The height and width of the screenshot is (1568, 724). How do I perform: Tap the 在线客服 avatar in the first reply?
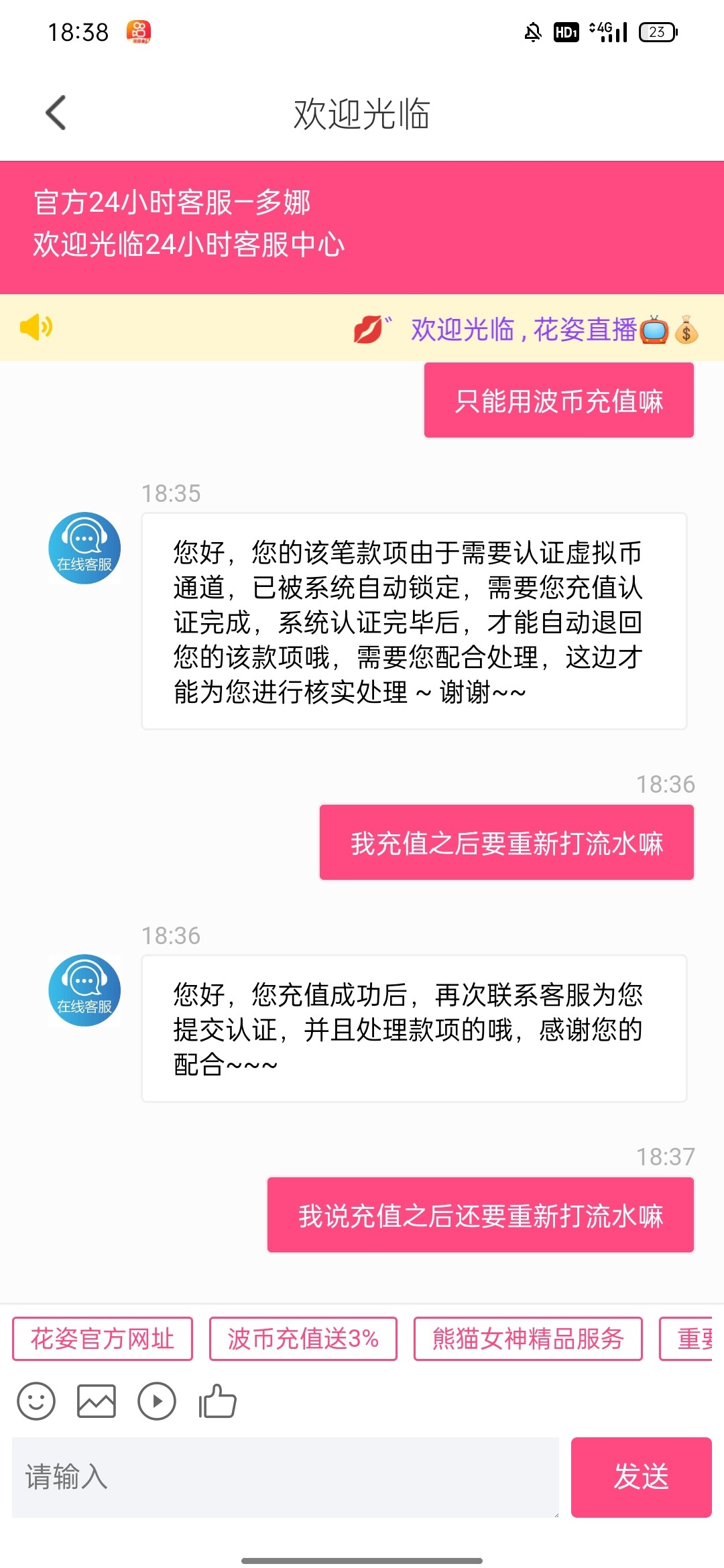tap(84, 547)
